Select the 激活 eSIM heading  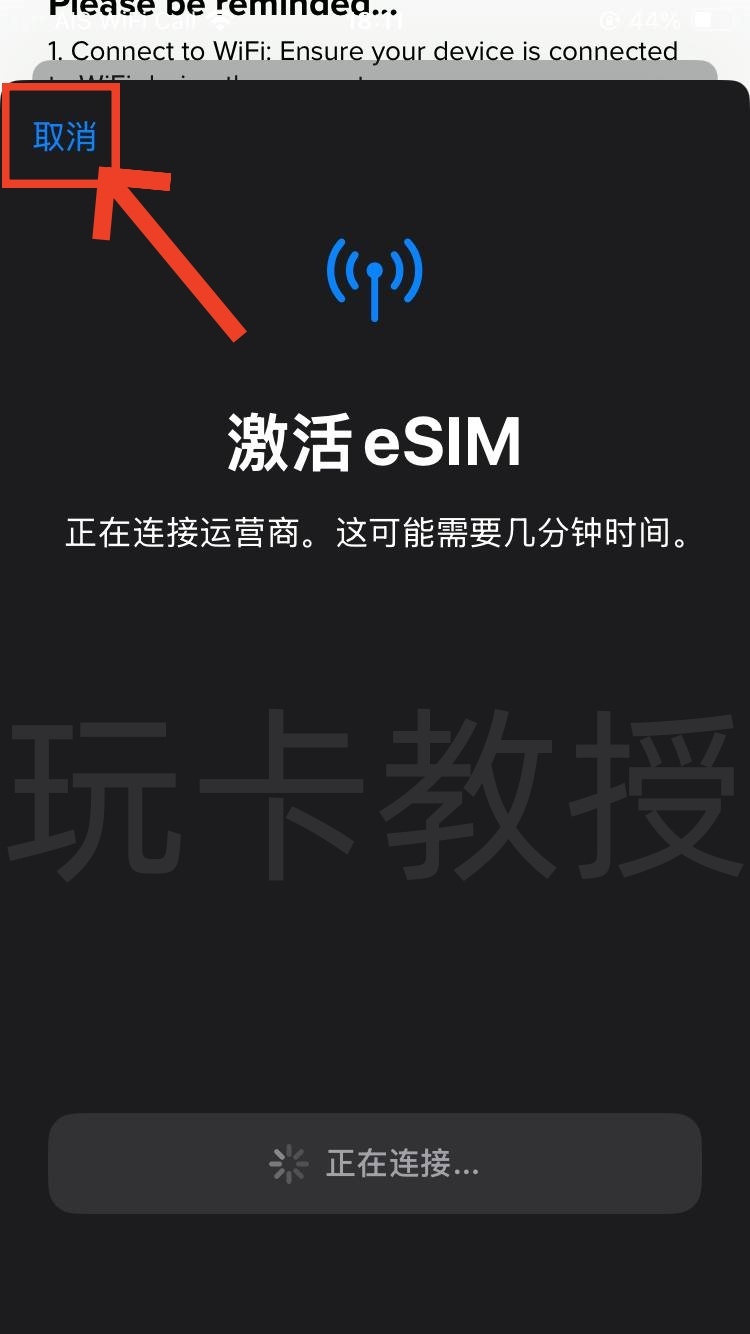[375, 443]
